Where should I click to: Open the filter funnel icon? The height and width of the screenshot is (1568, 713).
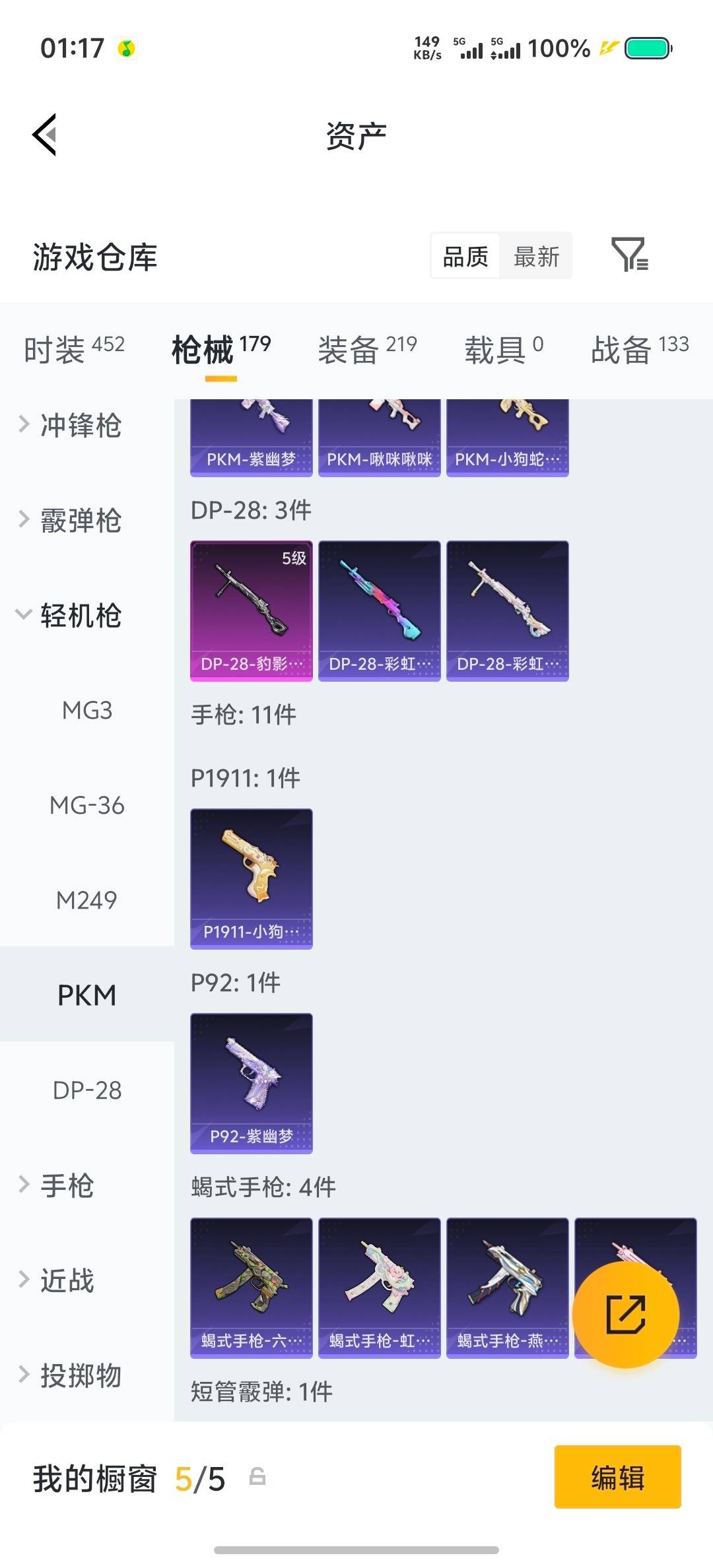tap(632, 256)
